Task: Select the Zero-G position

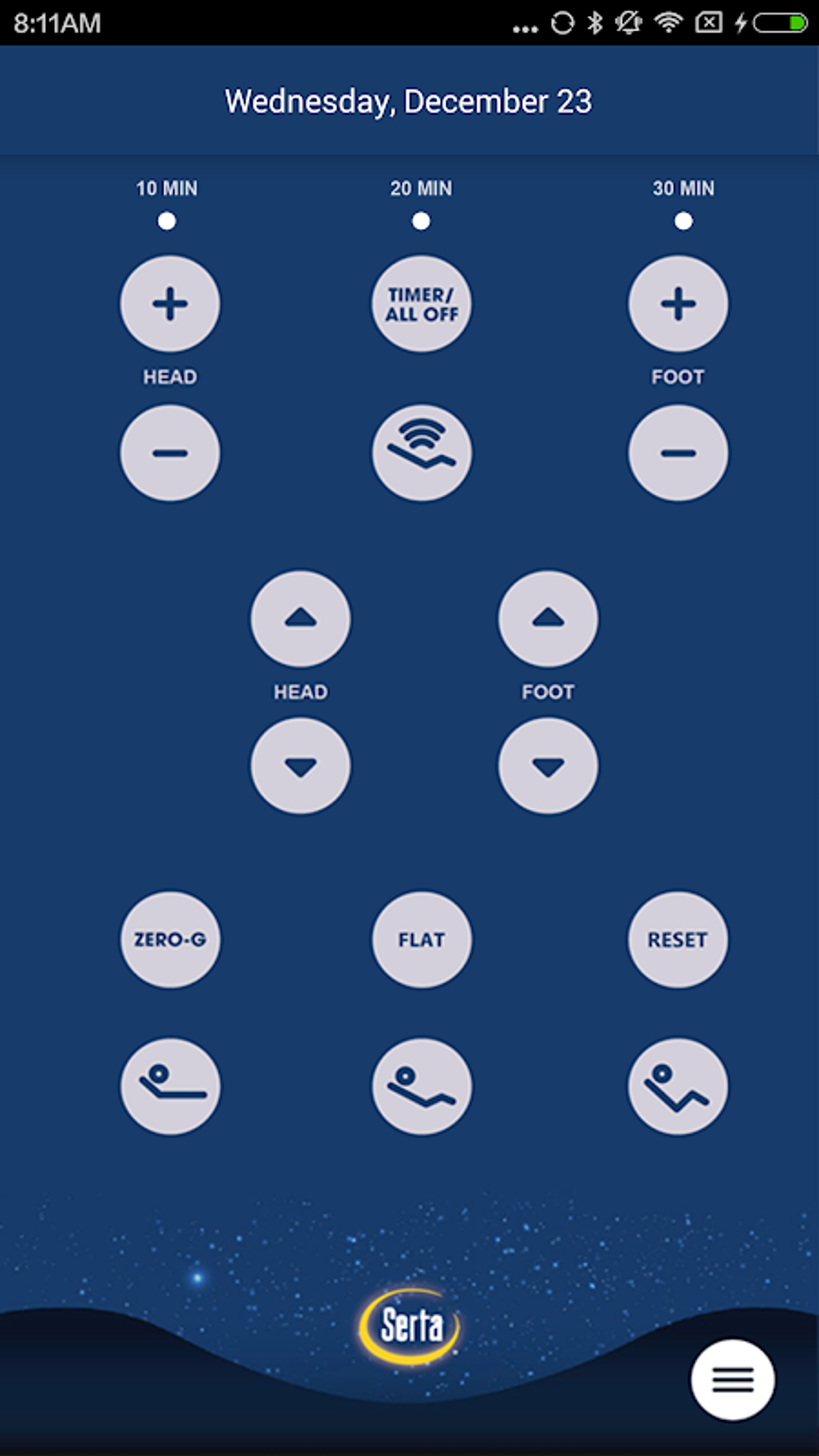Action: (x=169, y=940)
